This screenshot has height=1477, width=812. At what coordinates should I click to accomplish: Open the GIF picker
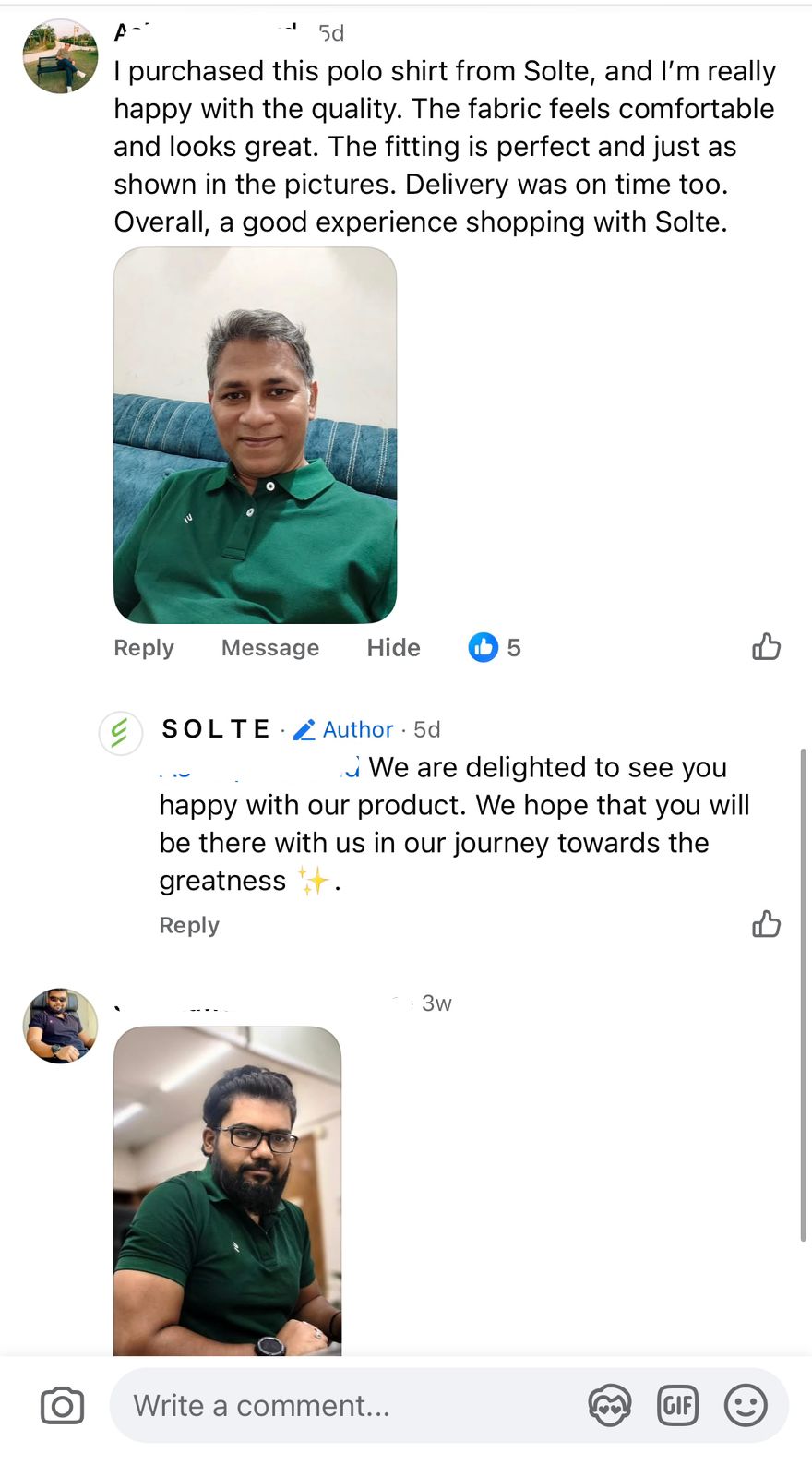click(677, 1406)
